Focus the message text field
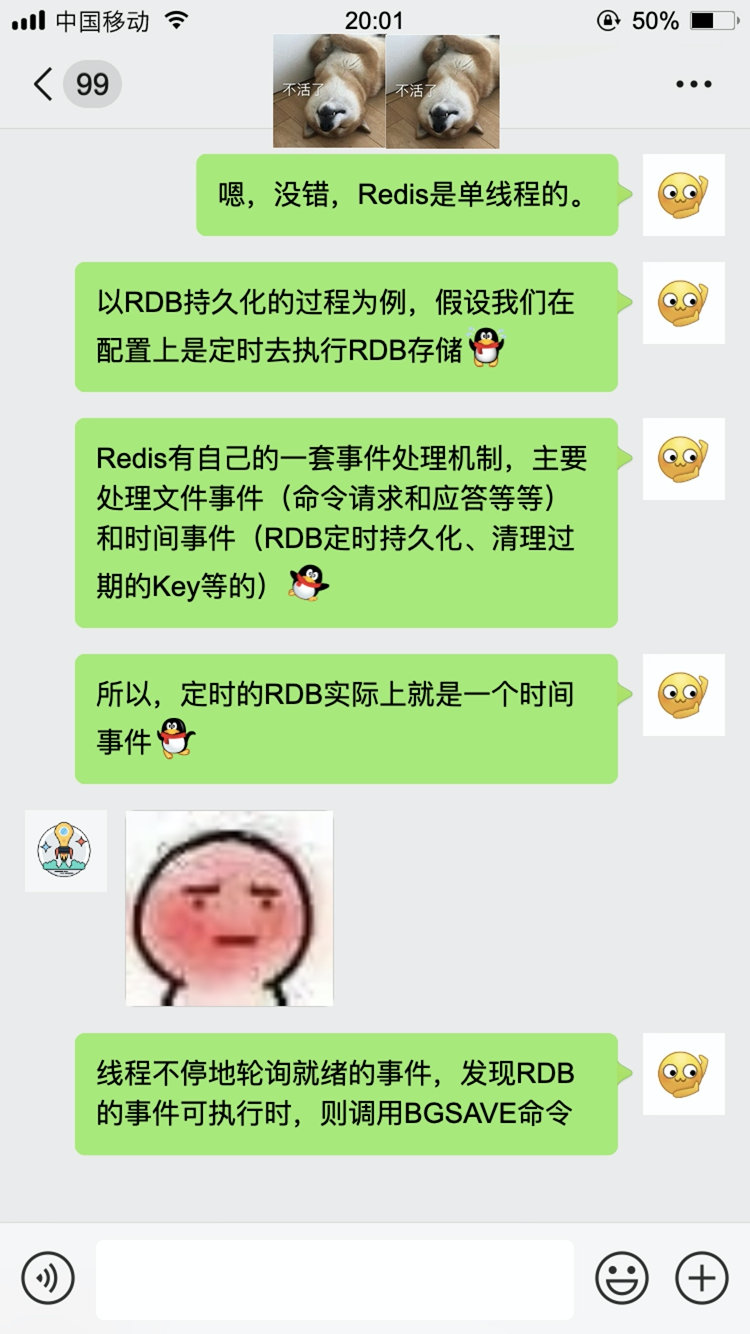750x1334 pixels. click(x=334, y=1279)
